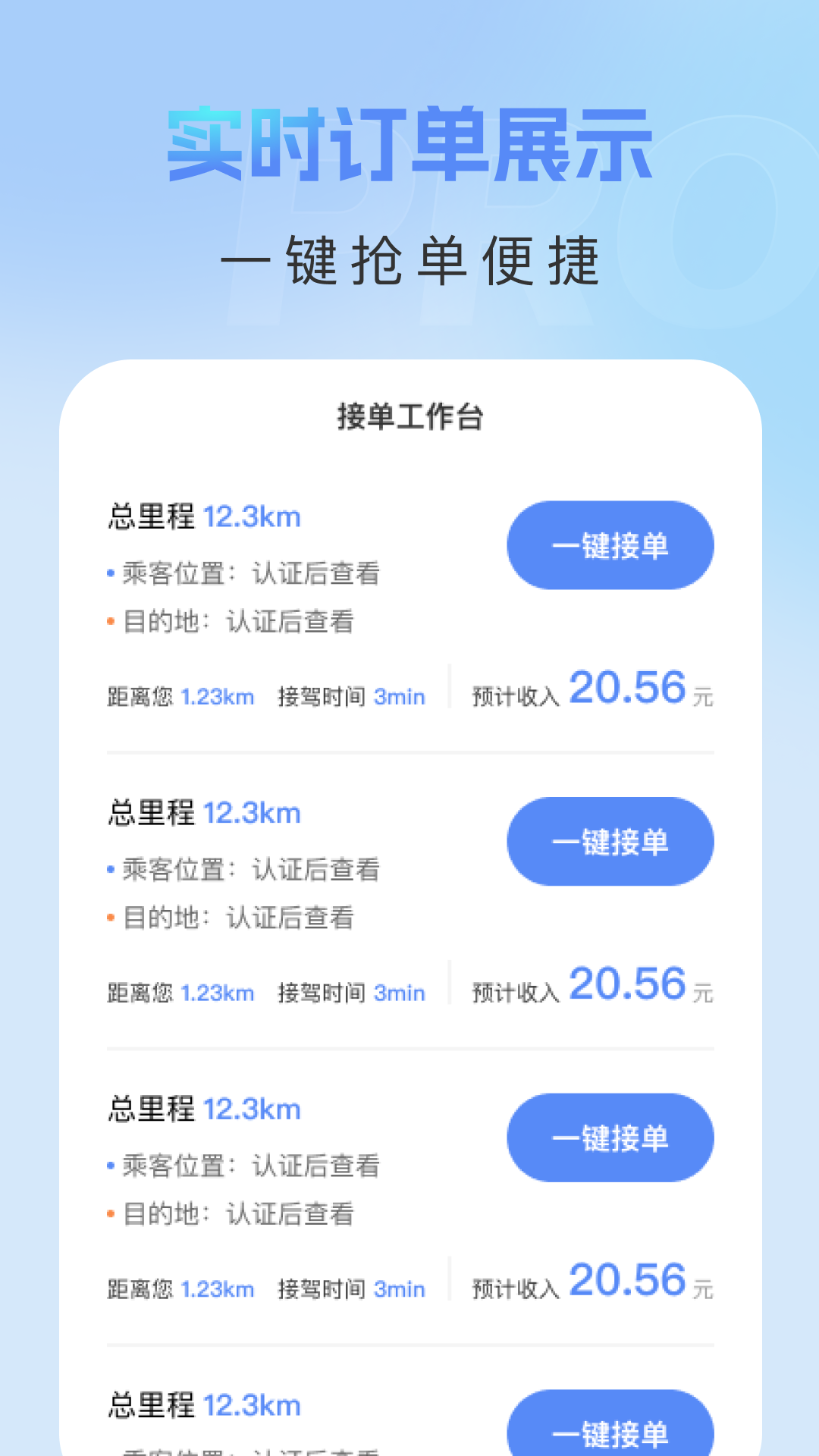This screenshot has width=819, height=1456.
Task: Click the blue passenger location dot on third order
Action: [111, 1166]
